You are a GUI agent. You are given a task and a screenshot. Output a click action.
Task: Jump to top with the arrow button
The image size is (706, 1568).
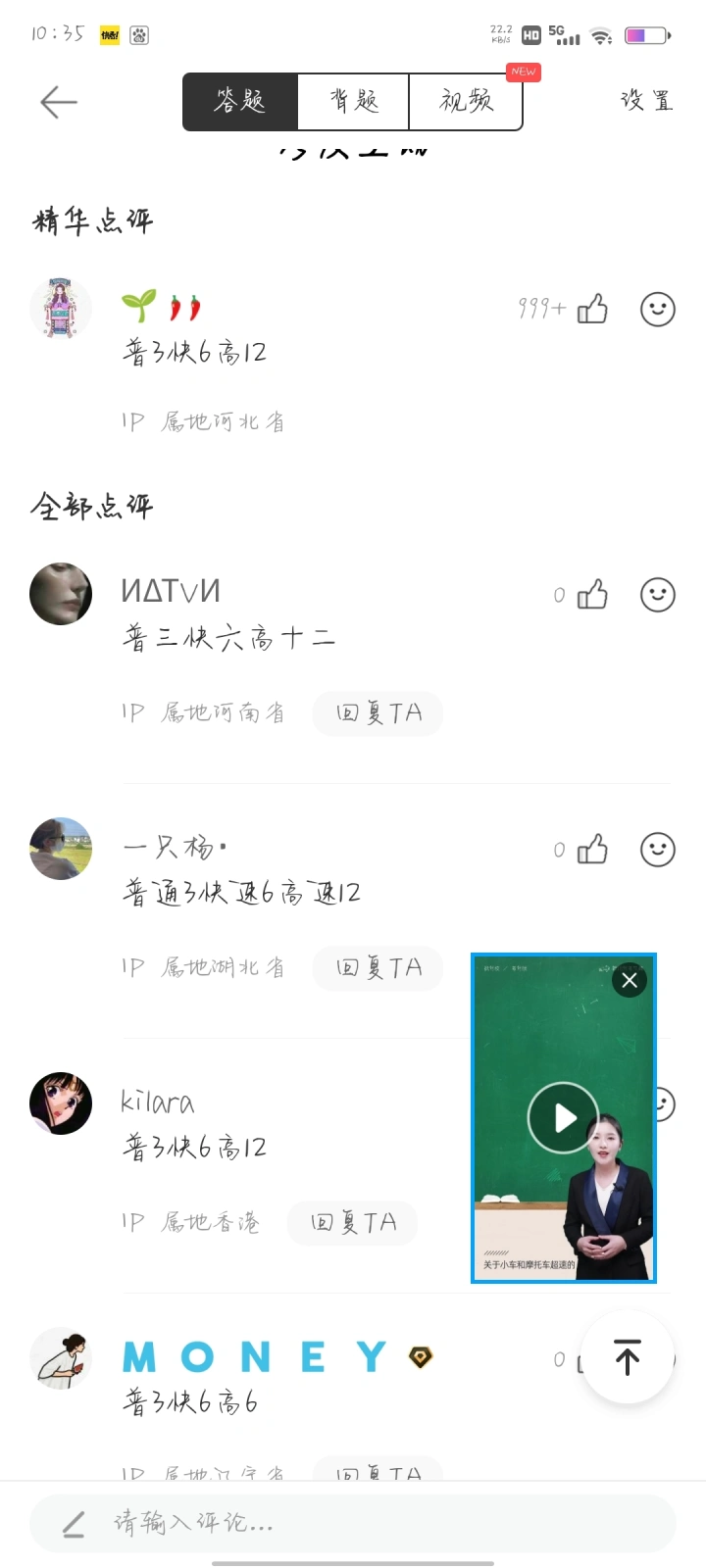pyautogui.click(x=628, y=1357)
